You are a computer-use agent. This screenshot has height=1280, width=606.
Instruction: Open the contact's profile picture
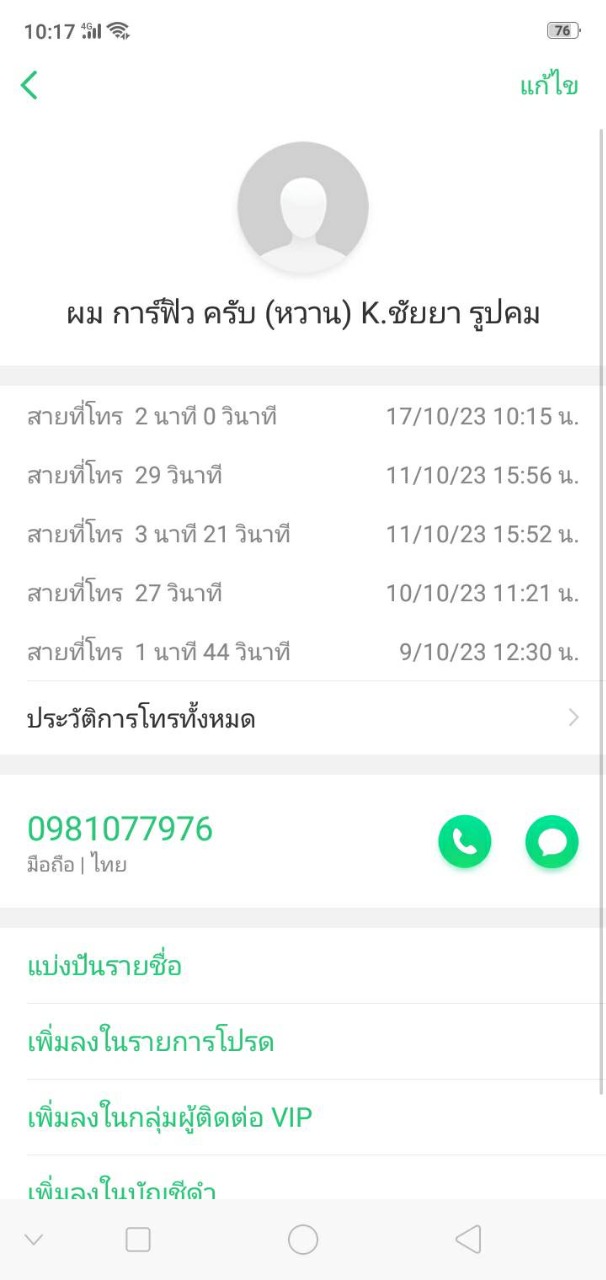point(302,207)
